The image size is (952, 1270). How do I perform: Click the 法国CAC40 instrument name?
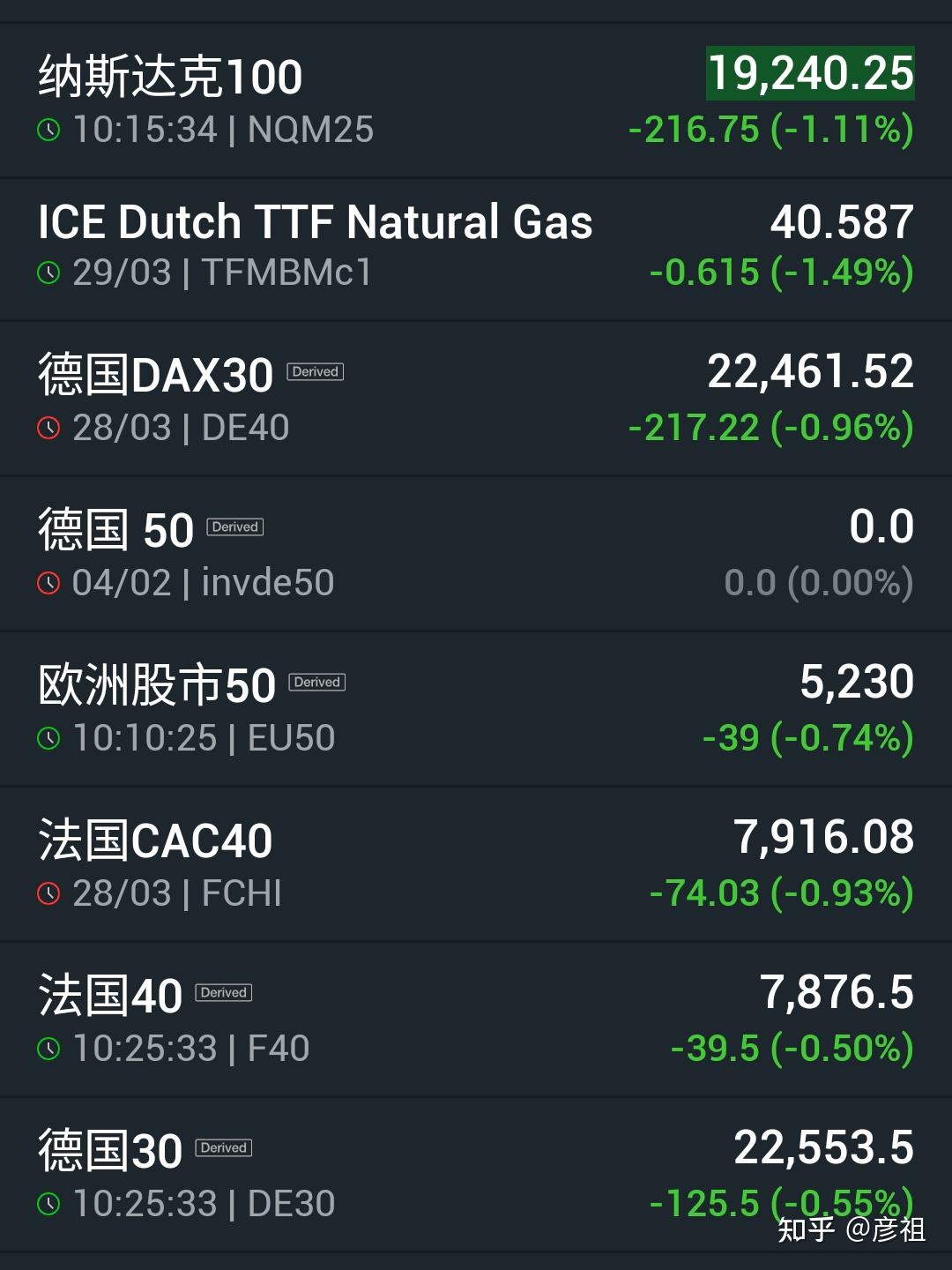tap(154, 840)
